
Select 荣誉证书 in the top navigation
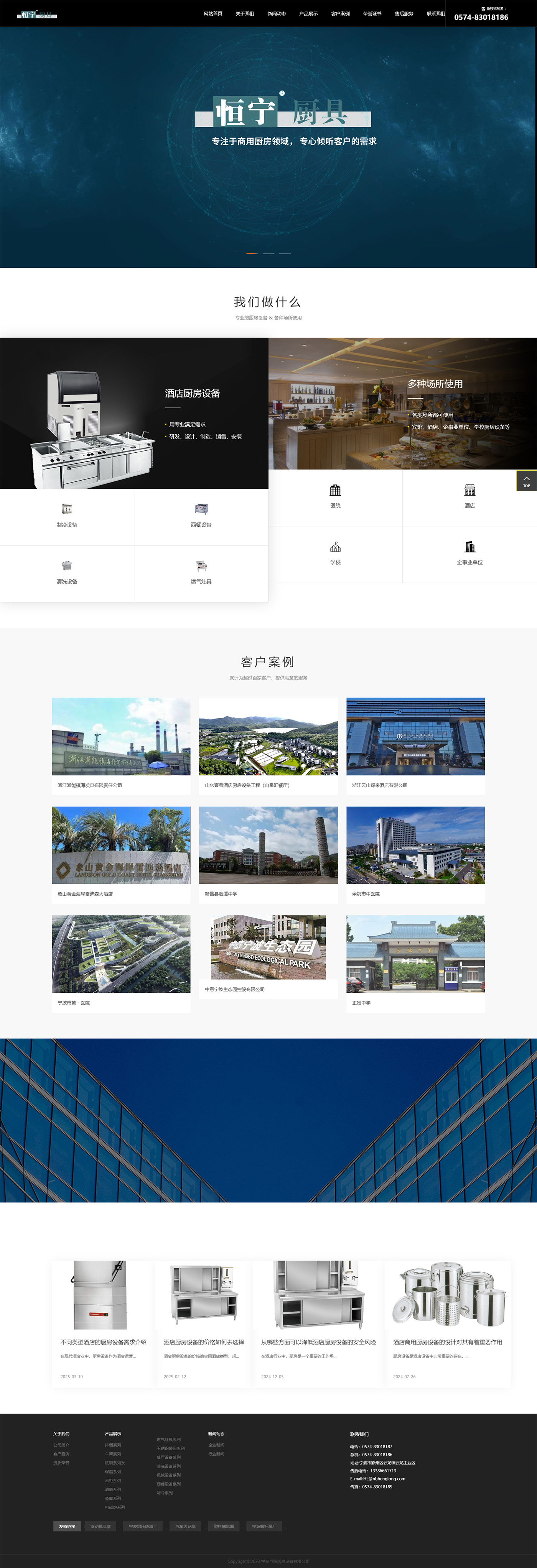pos(372,13)
